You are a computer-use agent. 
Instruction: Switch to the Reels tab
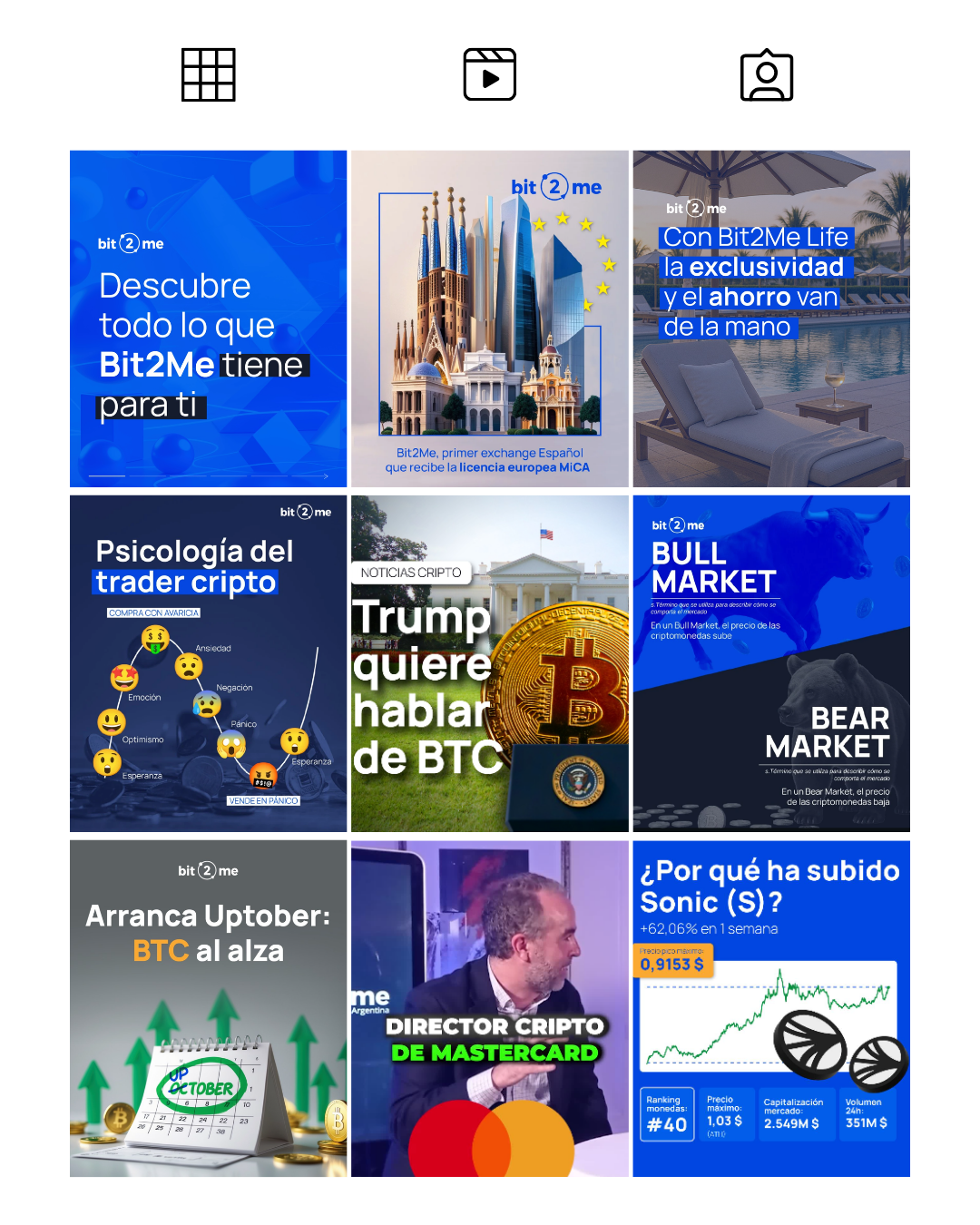click(490, 74)
